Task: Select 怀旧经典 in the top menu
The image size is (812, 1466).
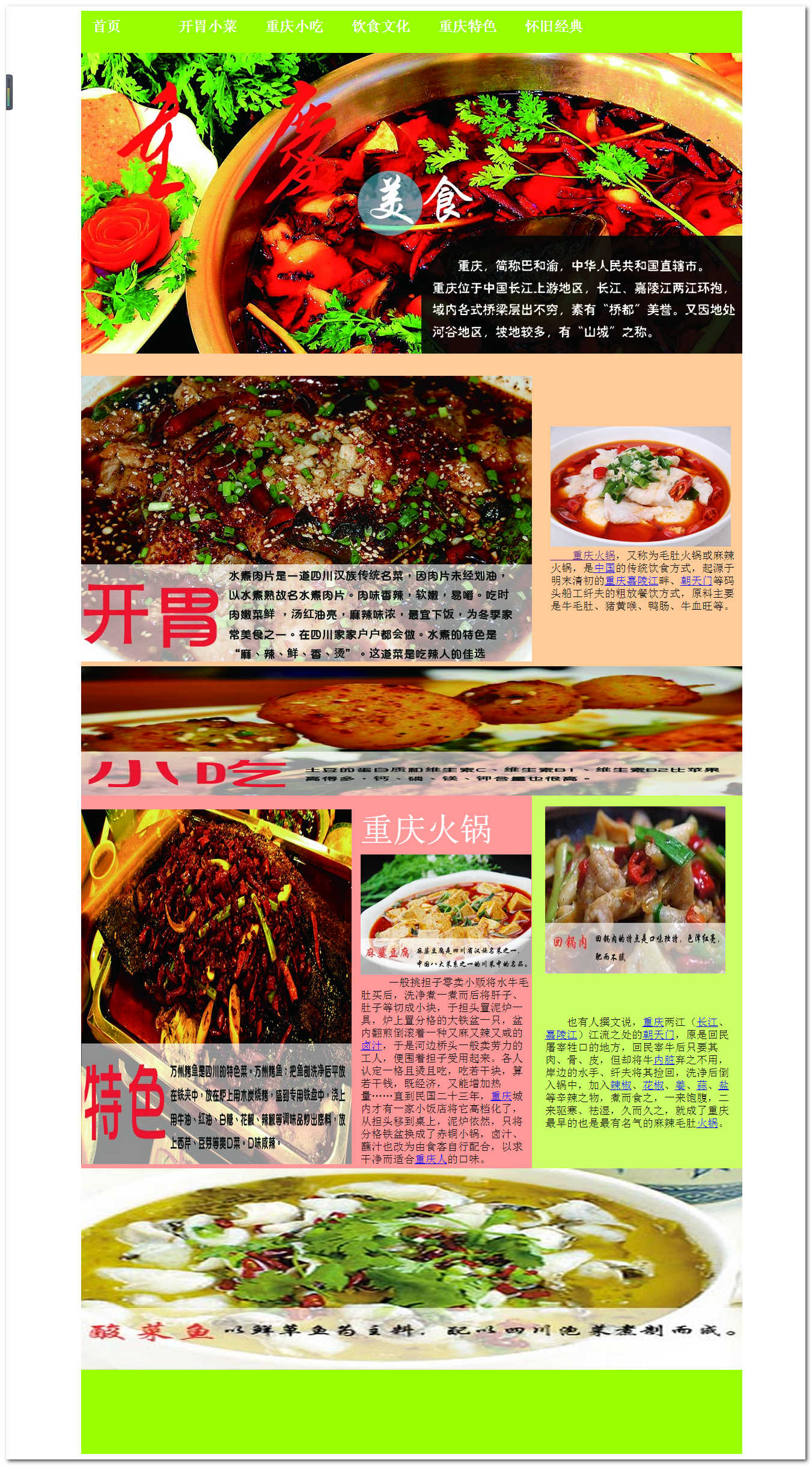Action: [x=554, y=26]
